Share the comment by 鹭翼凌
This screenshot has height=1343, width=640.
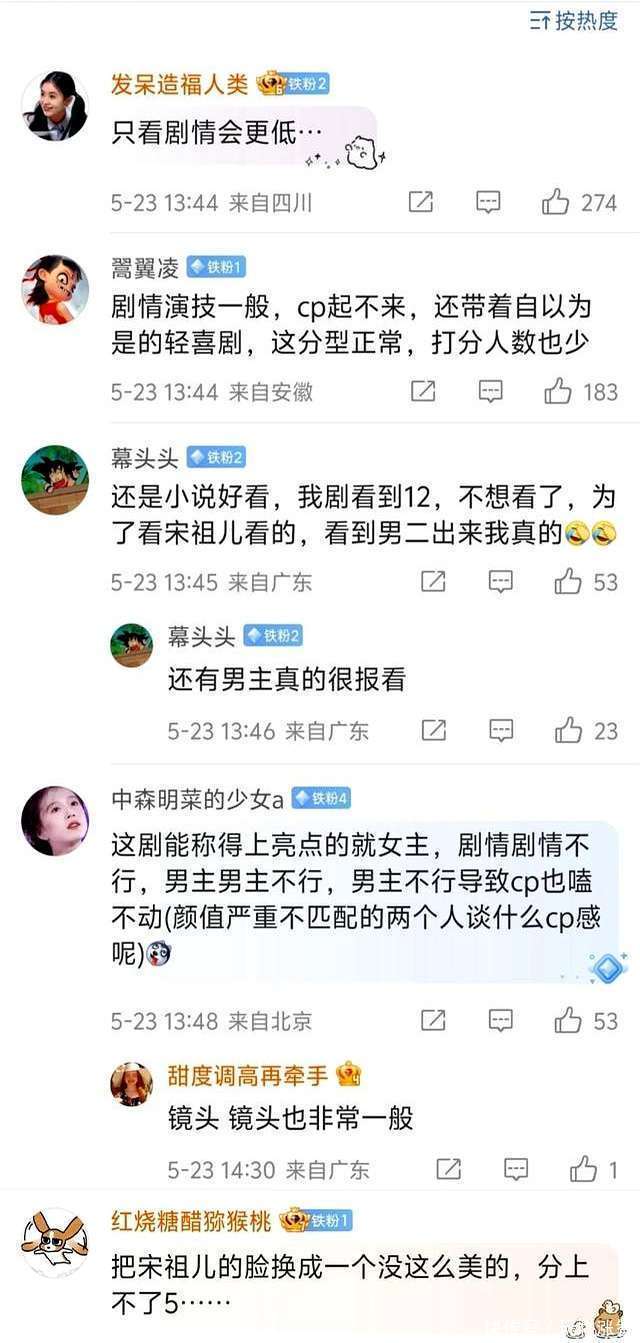(x=423, y=391)
